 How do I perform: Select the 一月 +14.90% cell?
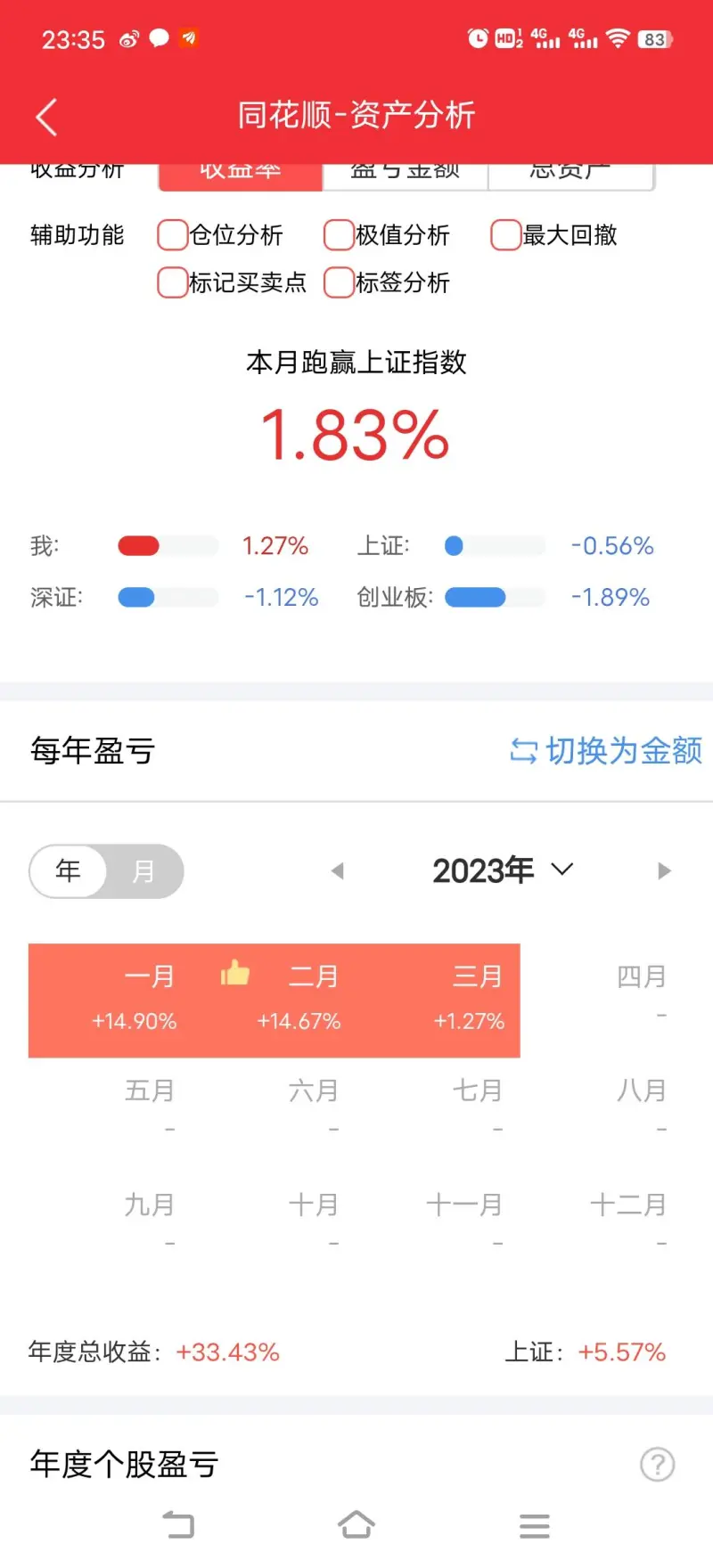[134, 1000]
